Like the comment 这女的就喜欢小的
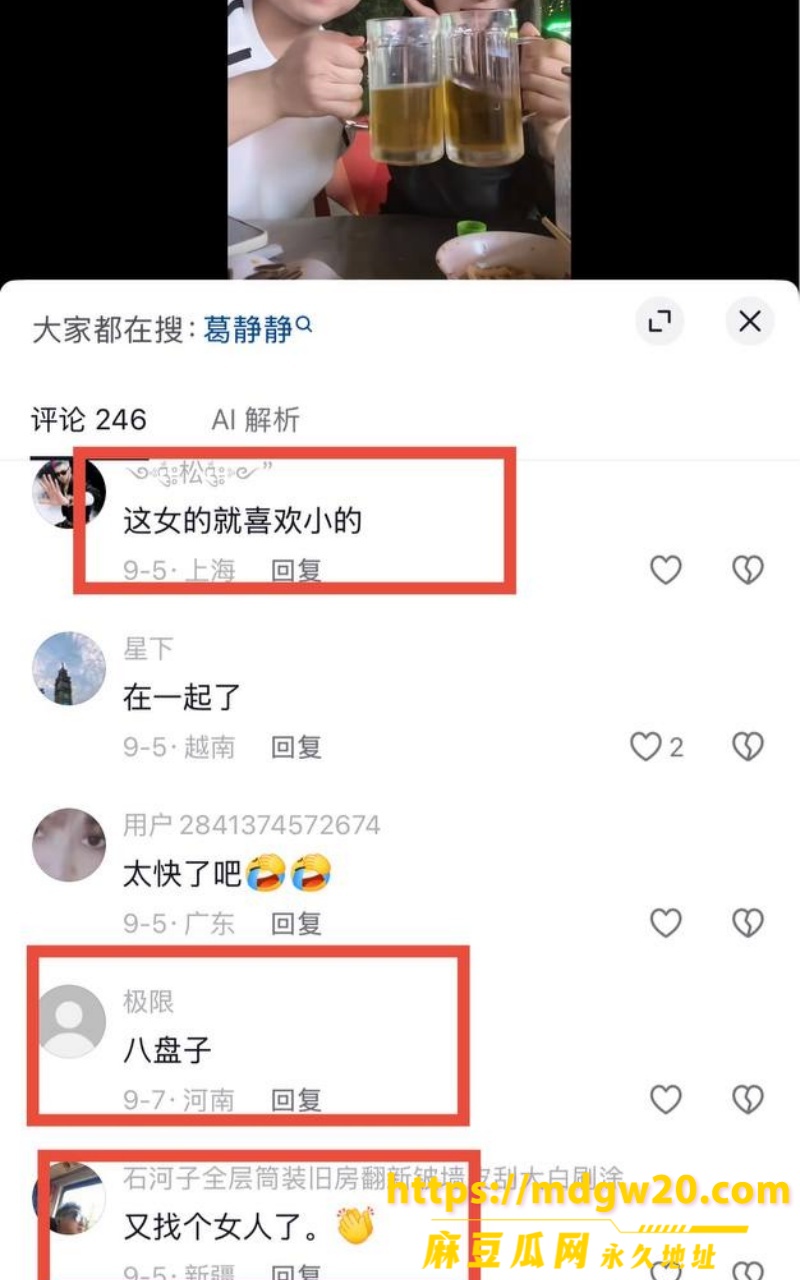This screenshot has width=800, height=1280. [x=666, y=570]
